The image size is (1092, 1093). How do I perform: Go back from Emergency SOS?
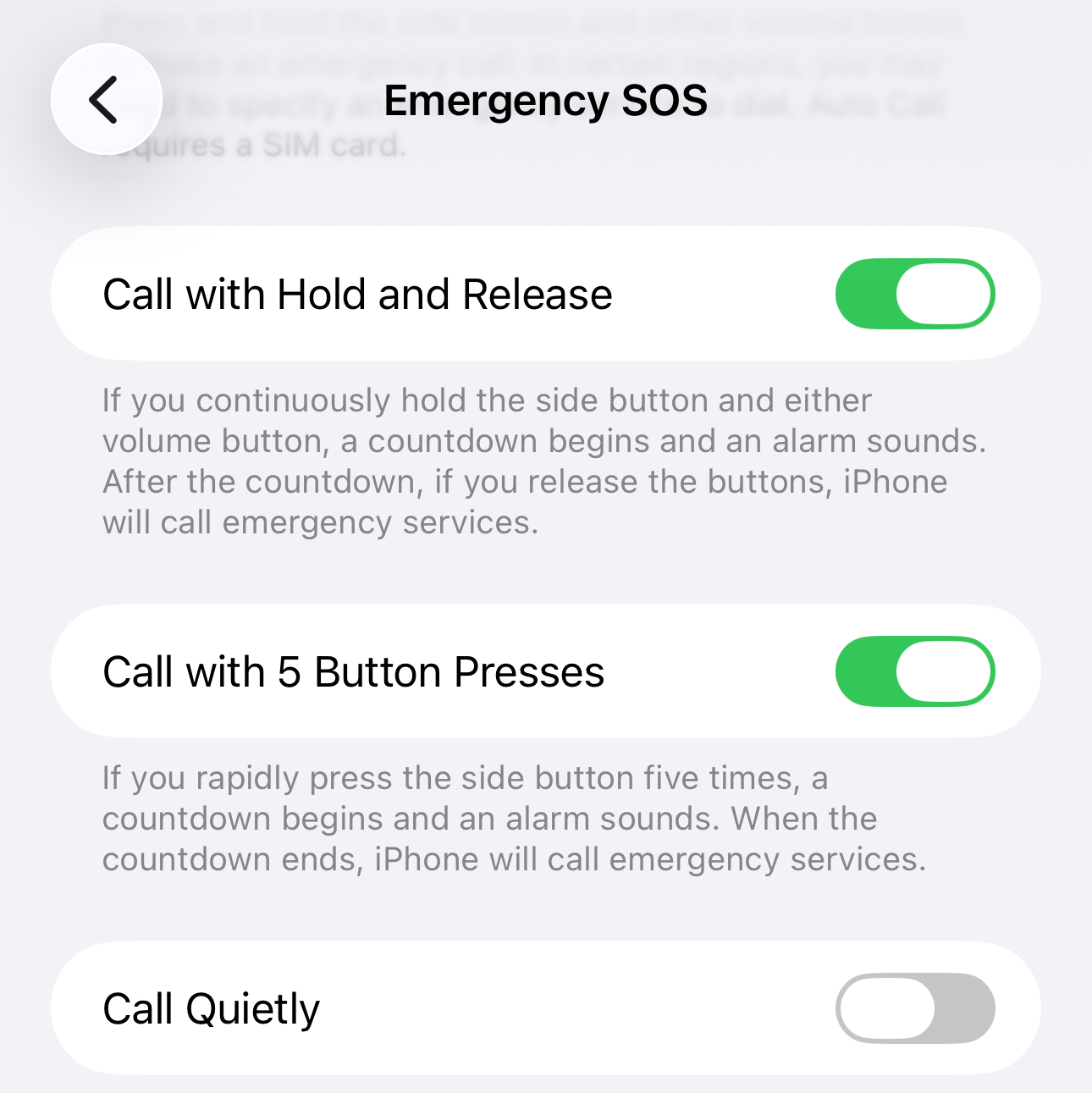point(106,99)
